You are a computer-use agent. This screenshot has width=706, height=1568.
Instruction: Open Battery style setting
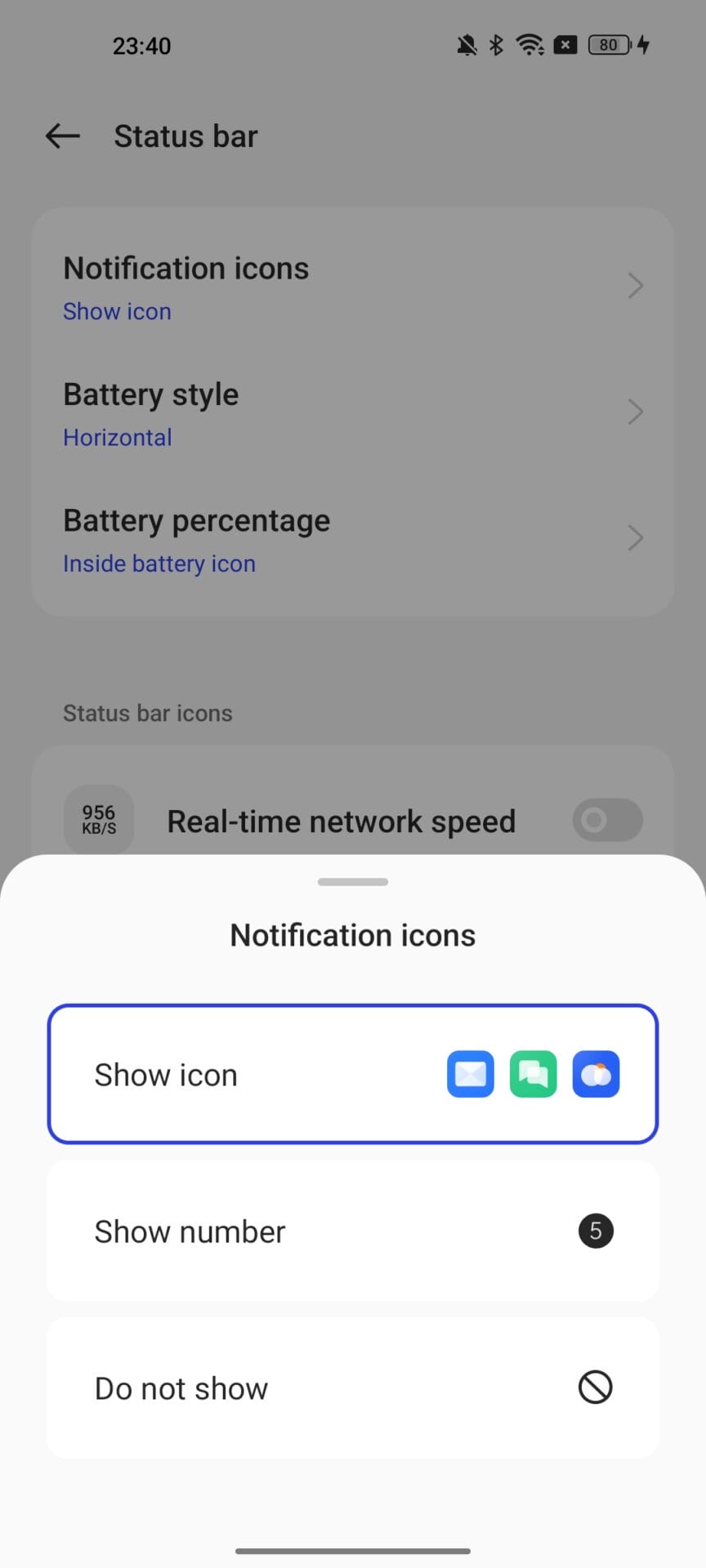click(352, 414)
